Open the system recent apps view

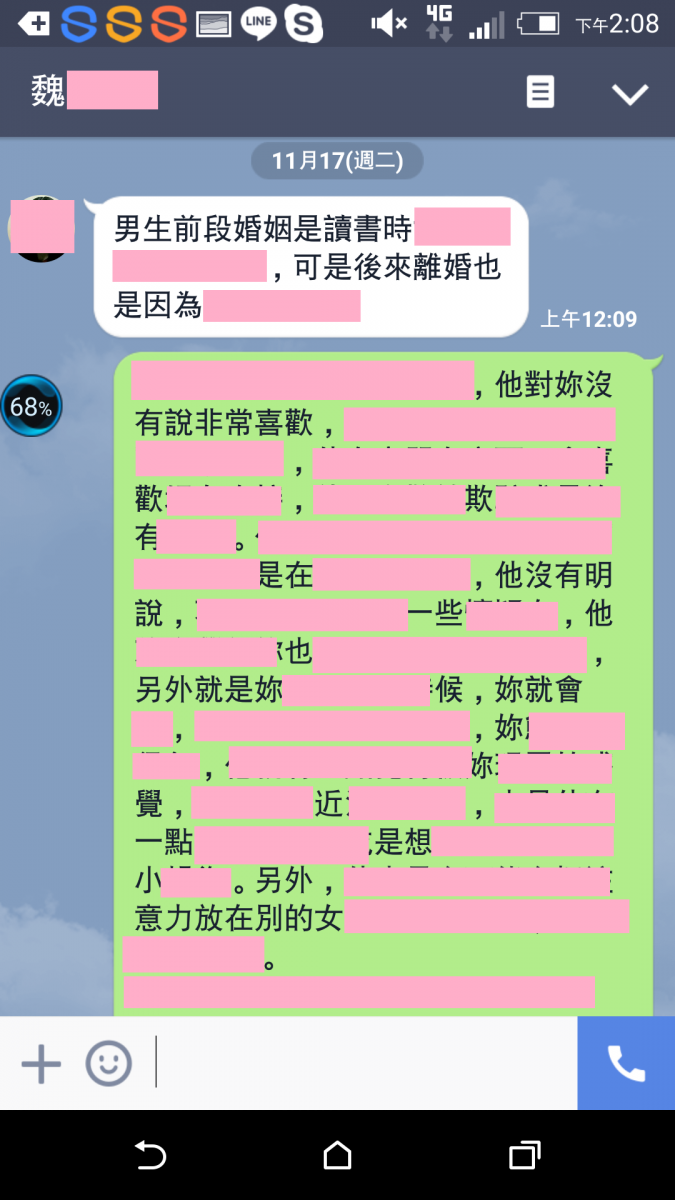click(x=524, y=1156)
